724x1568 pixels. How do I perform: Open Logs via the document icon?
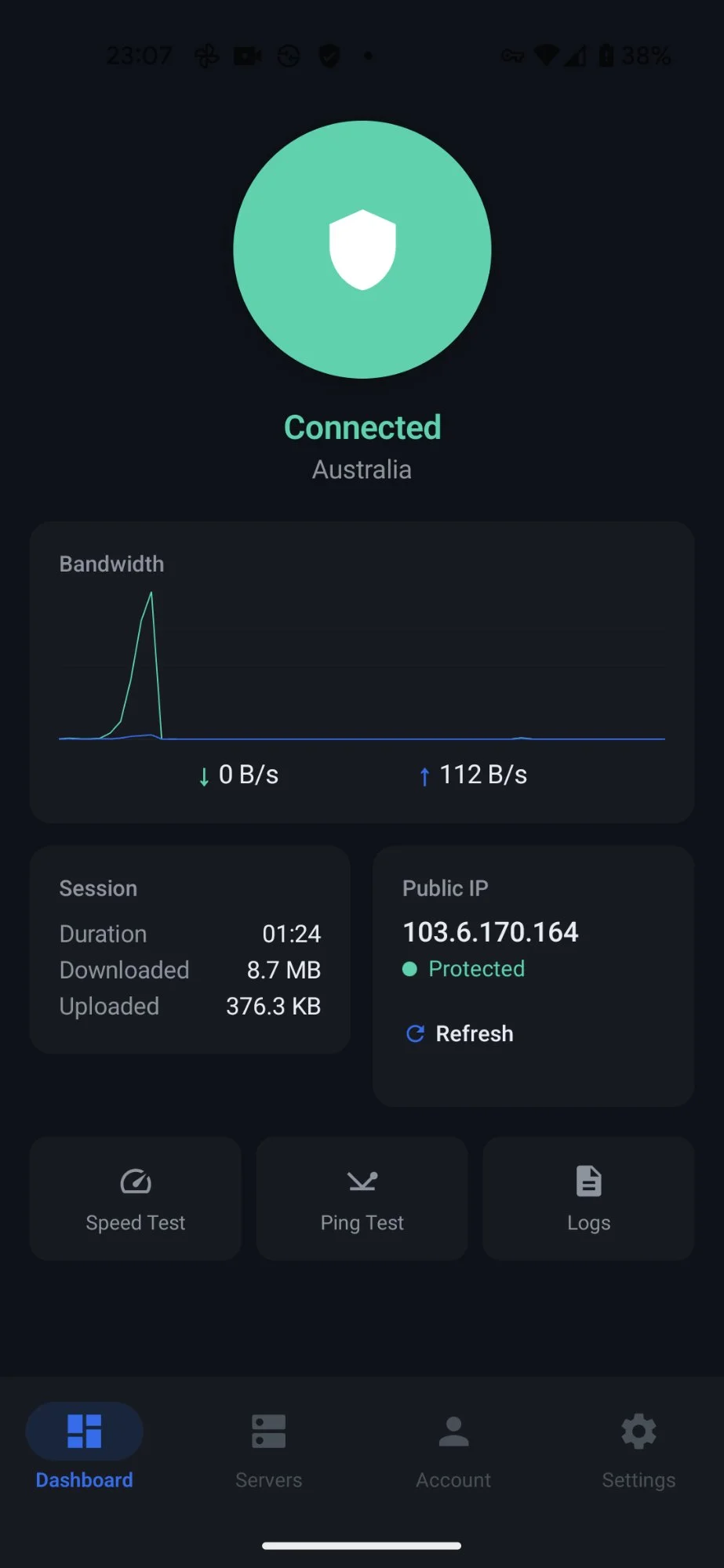pyautogui.click(x=588, y=1179)
